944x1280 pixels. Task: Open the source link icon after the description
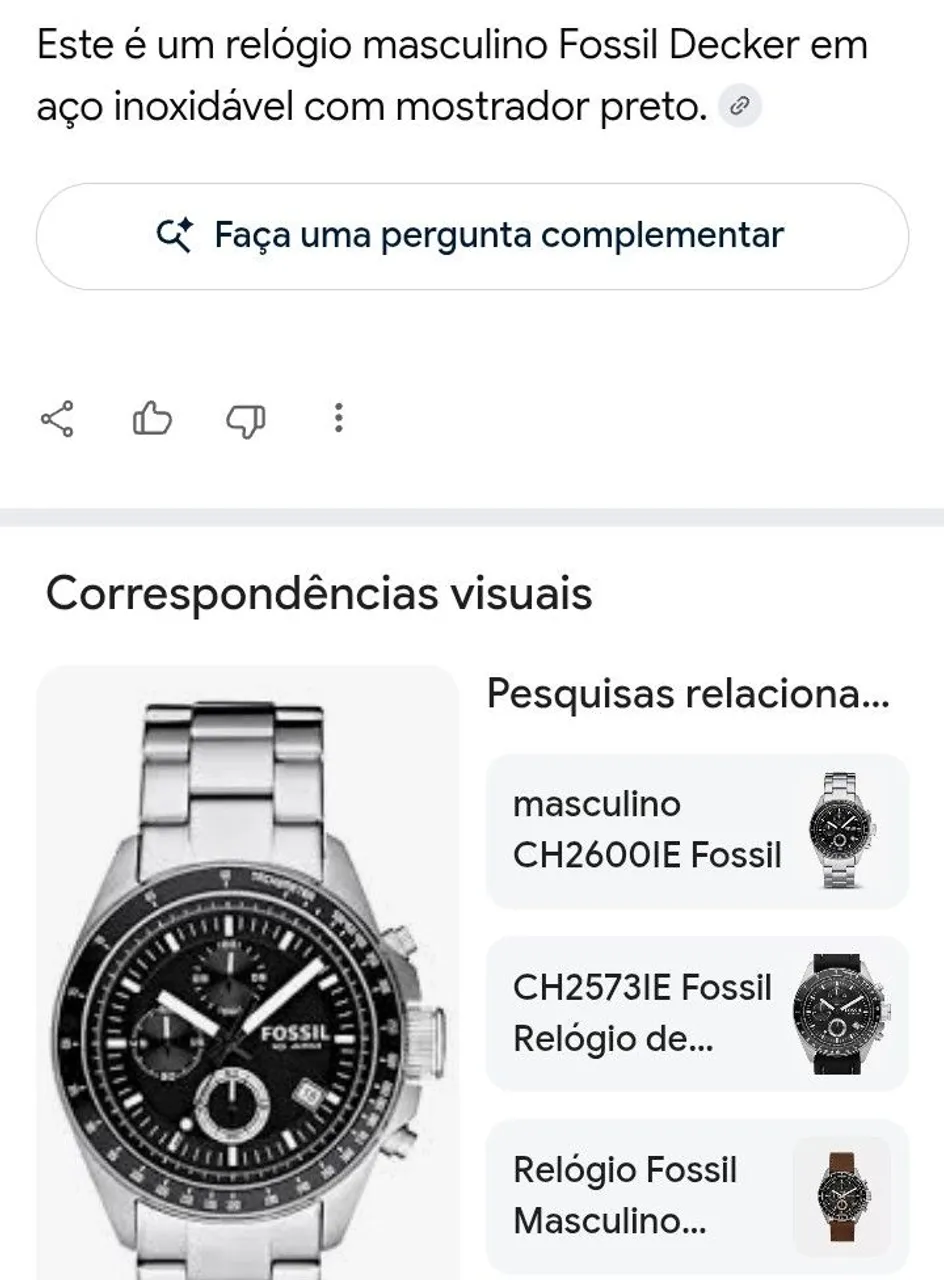coord(740,106)
